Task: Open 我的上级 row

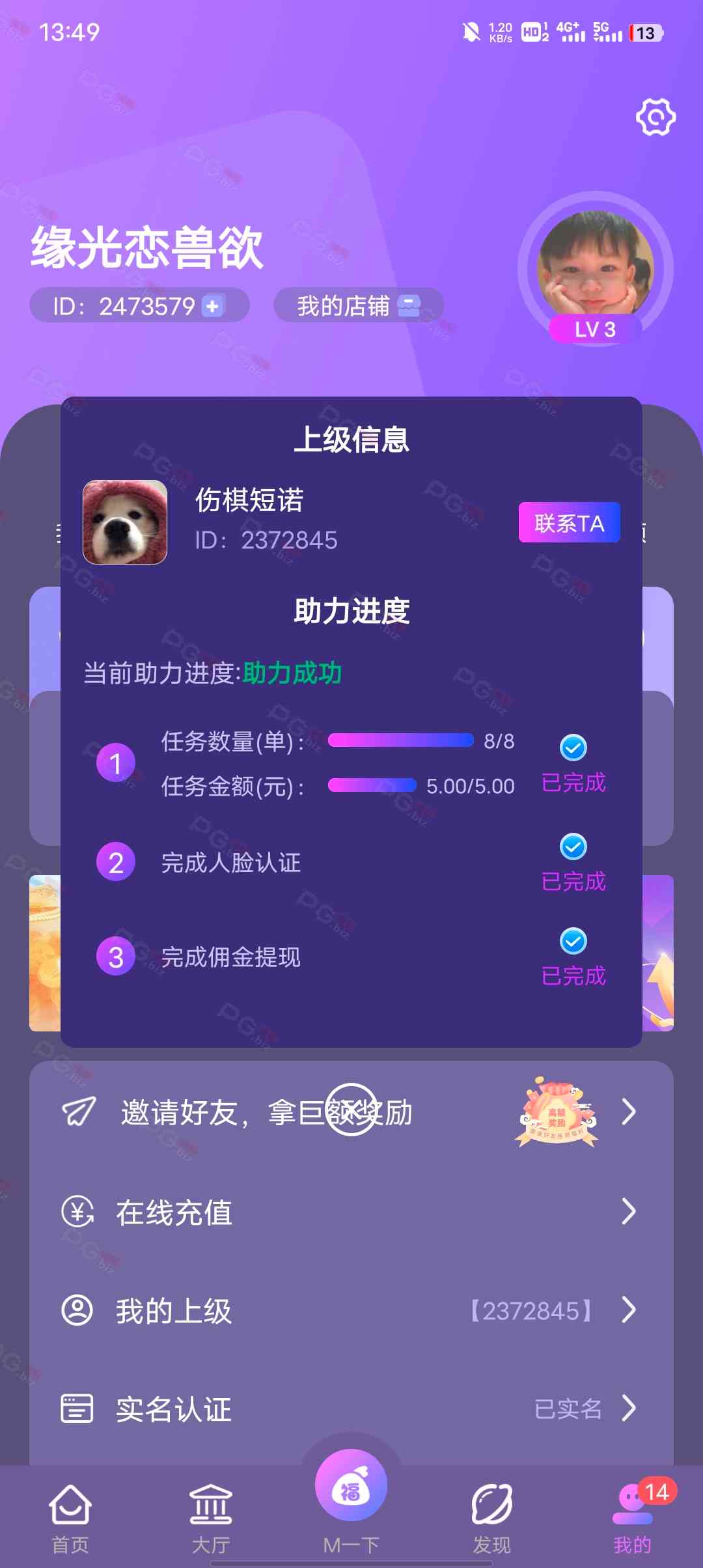Action: (351, 1310)
